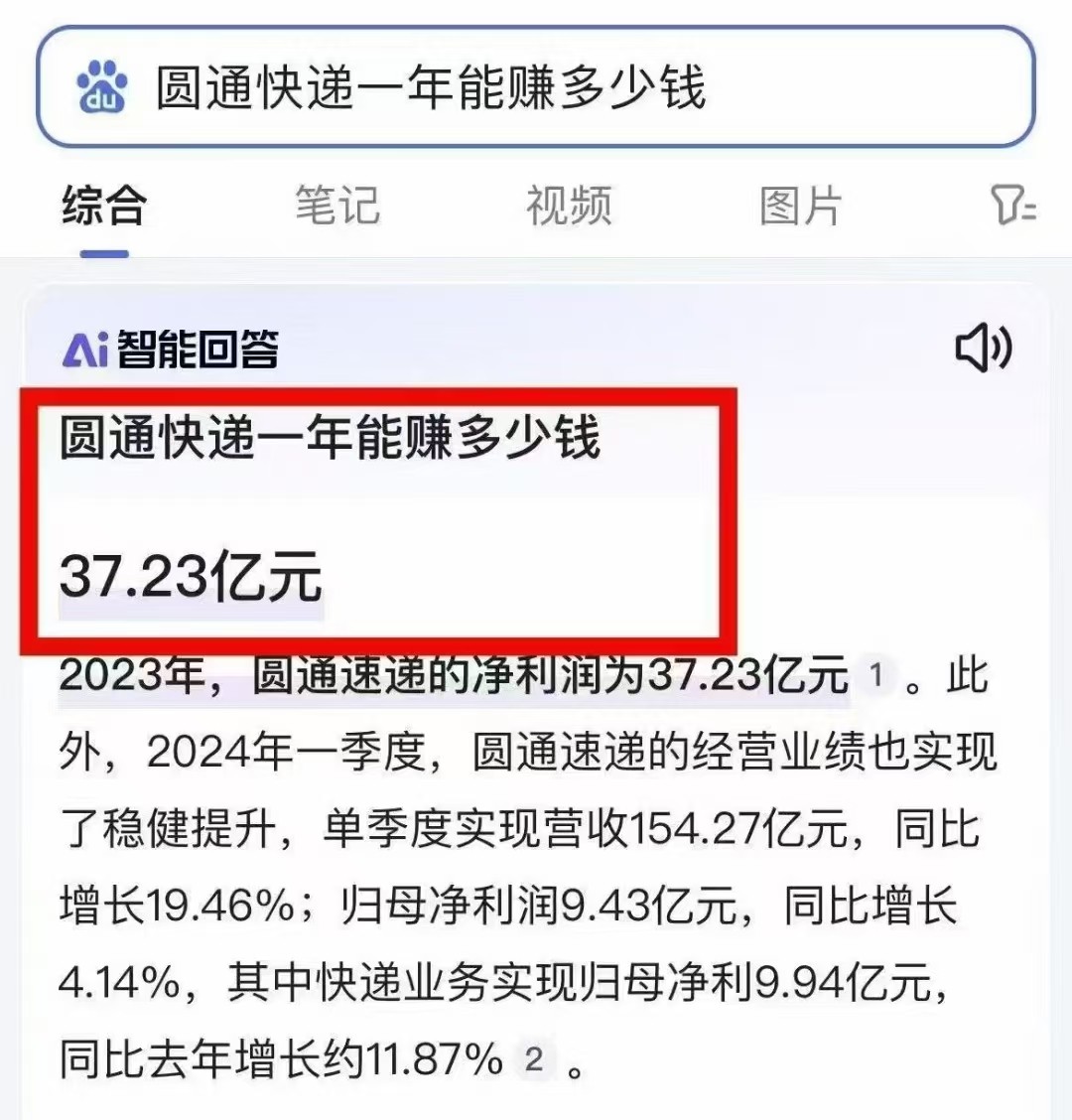
Task: Switch to the 视频 tab
Action: tap(569, 207)
